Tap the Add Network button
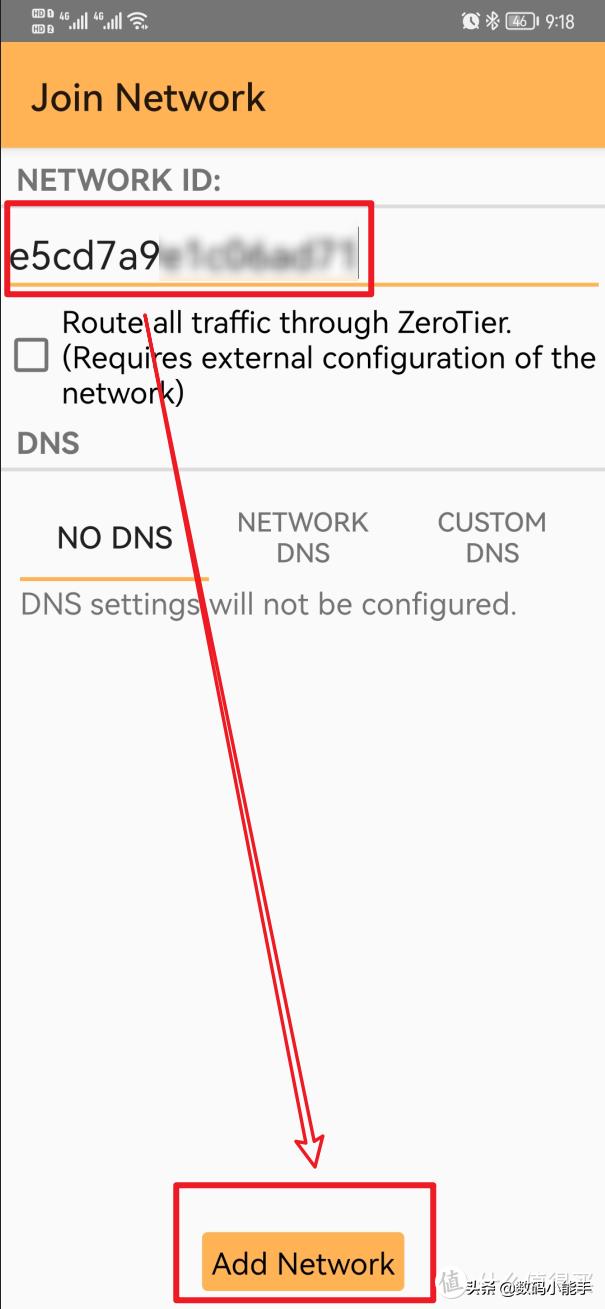The width and height of the screenshot is (605, 1309). 303,1263
